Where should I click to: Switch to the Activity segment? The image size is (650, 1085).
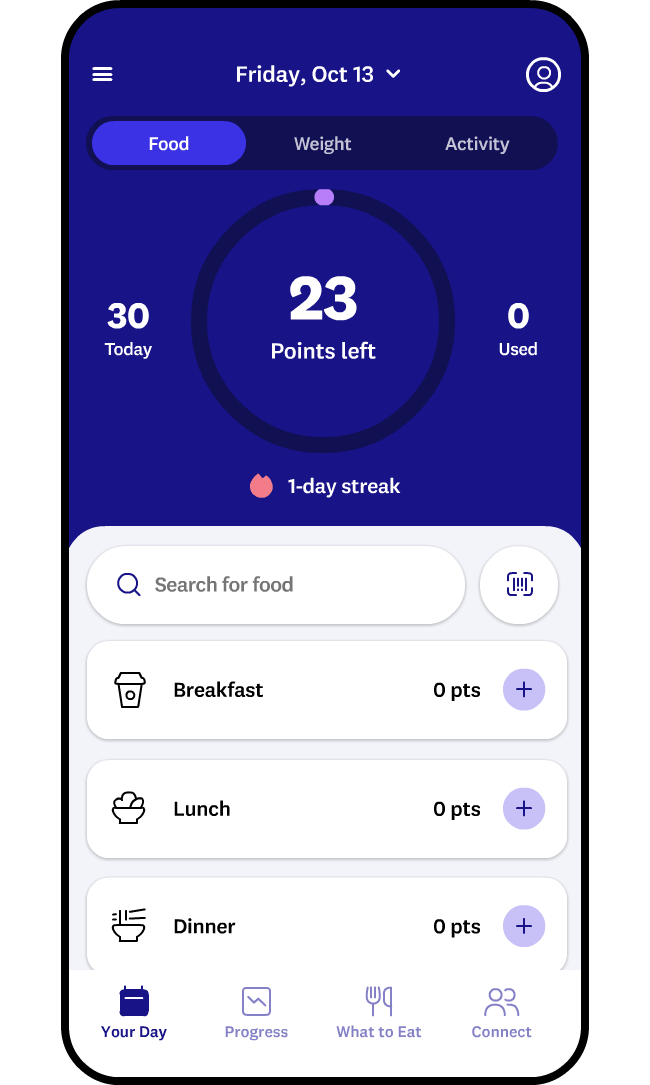point(477,143)
